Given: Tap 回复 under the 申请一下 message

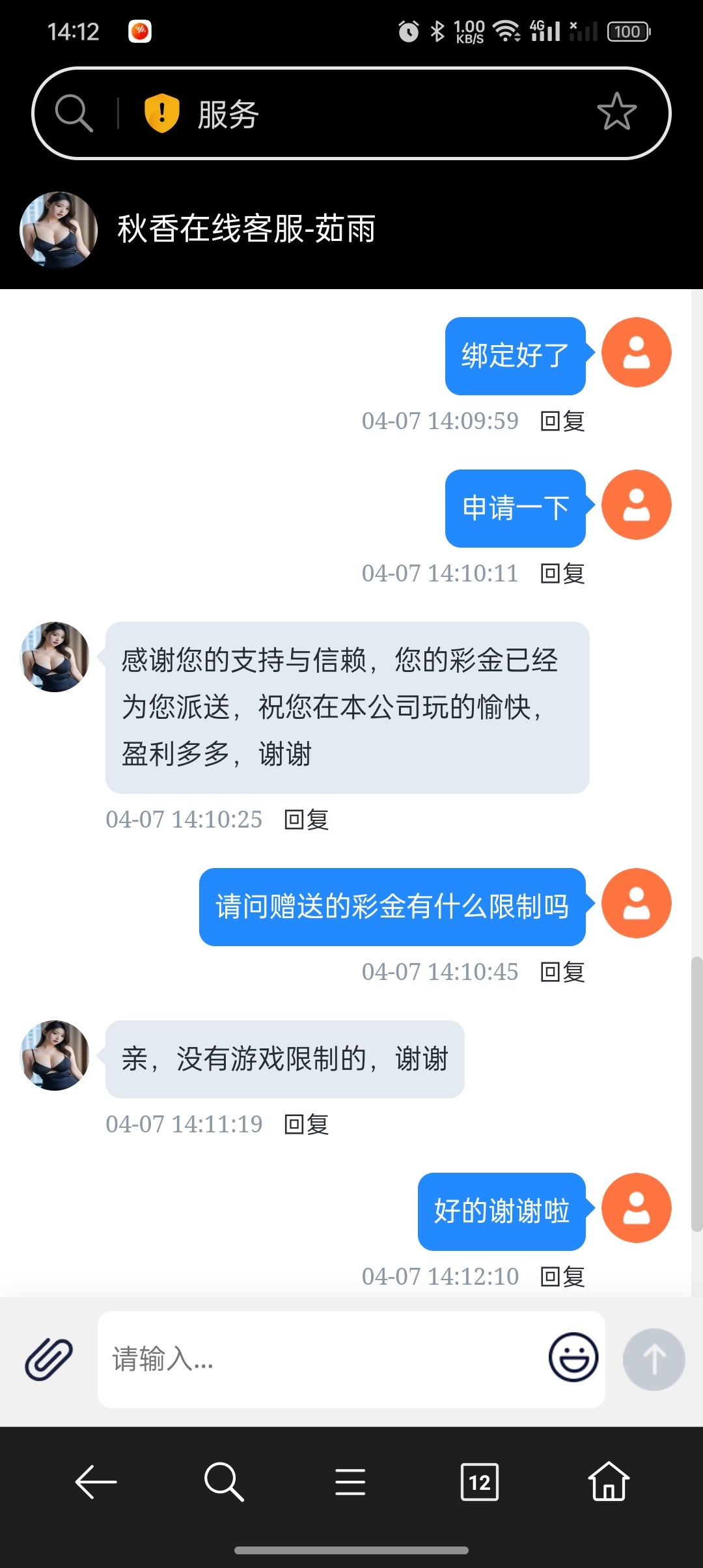Looking at the screenshot, I should pyautogui.click(x=563, y=574).
